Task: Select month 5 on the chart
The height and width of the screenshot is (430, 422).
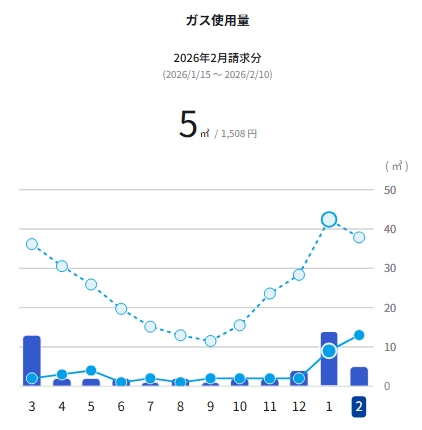Action: [91, 406]
